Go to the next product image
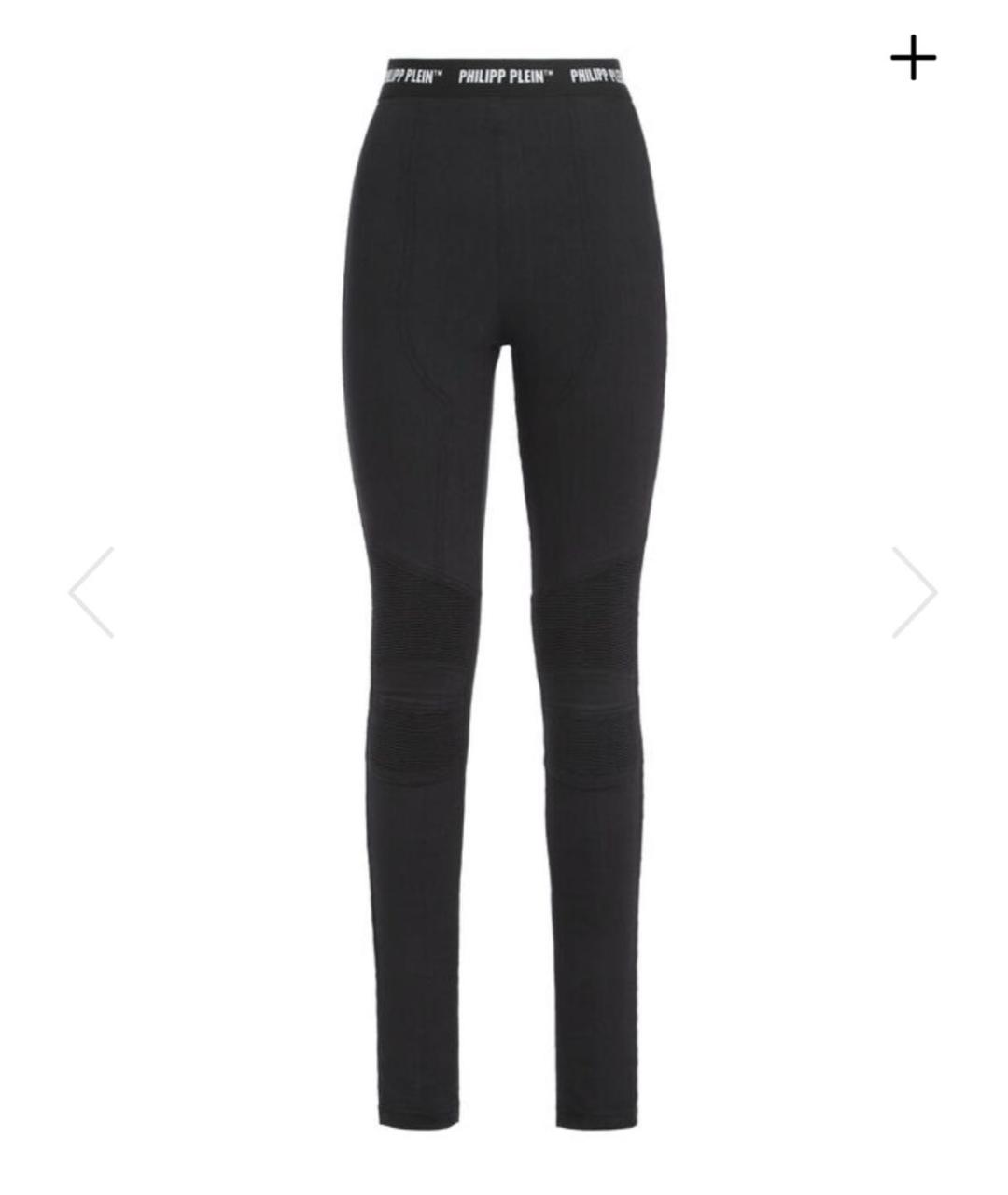 (x=914, y=593)
